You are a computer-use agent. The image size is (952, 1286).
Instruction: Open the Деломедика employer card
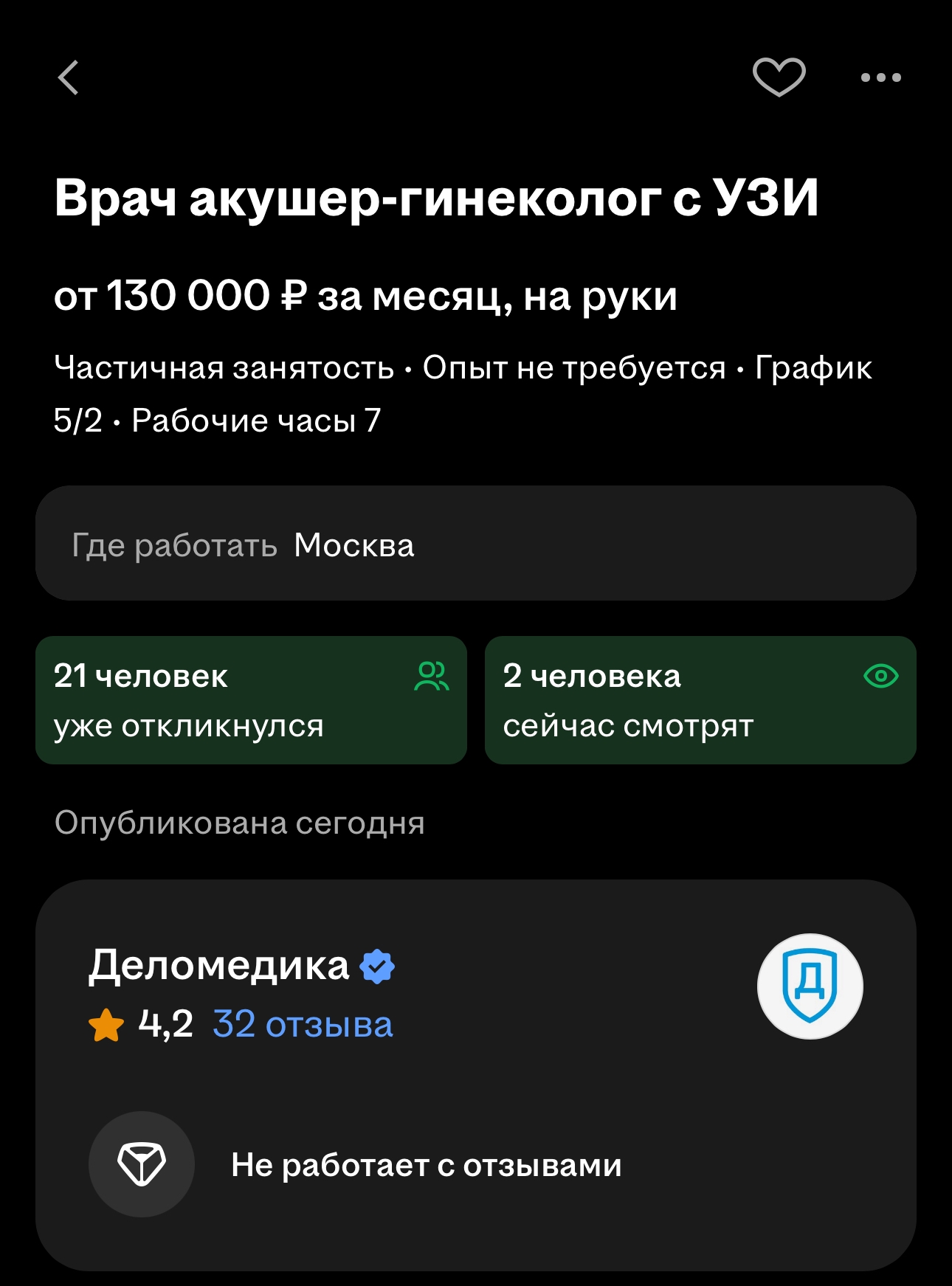tap(218, 966)
